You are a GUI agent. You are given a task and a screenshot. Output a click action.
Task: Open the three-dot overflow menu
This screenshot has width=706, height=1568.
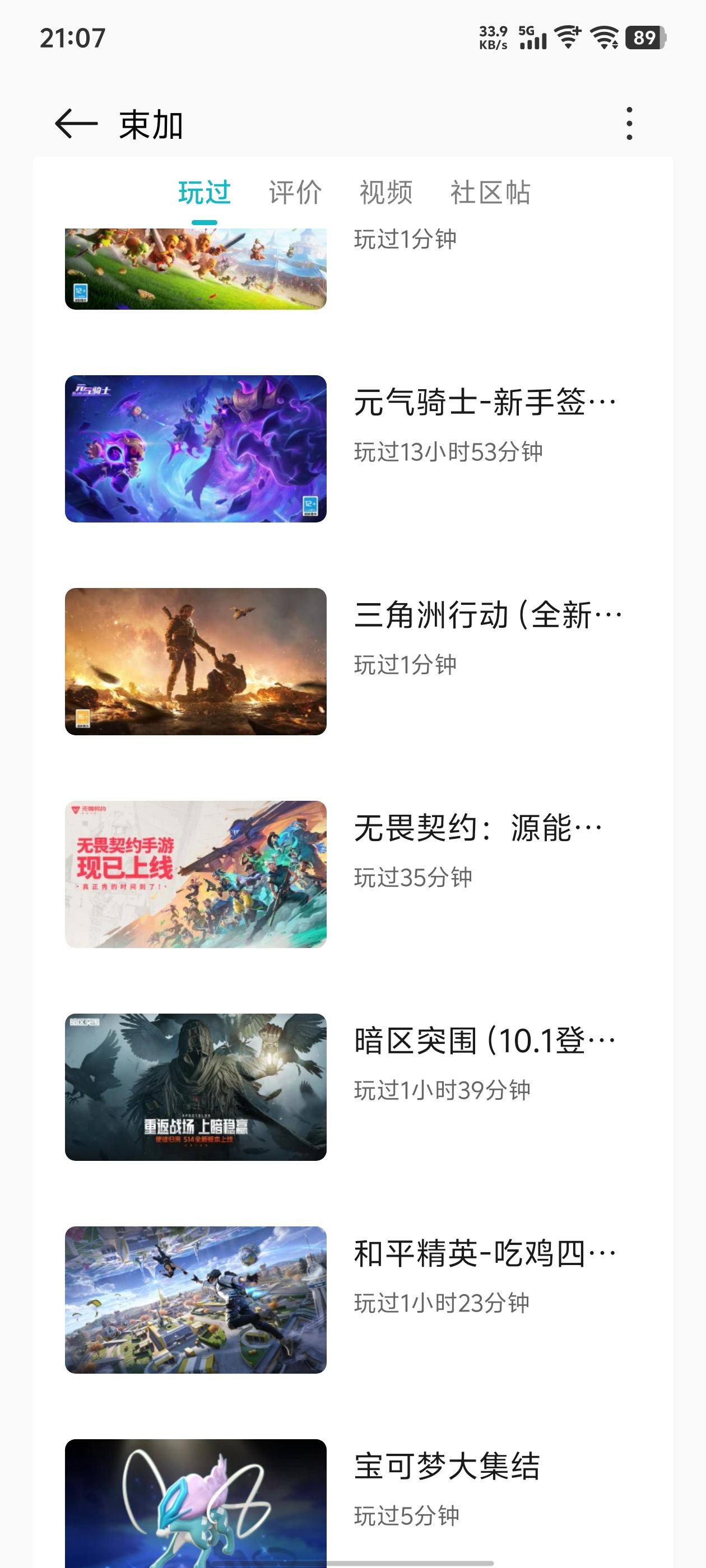pos(629,124)
